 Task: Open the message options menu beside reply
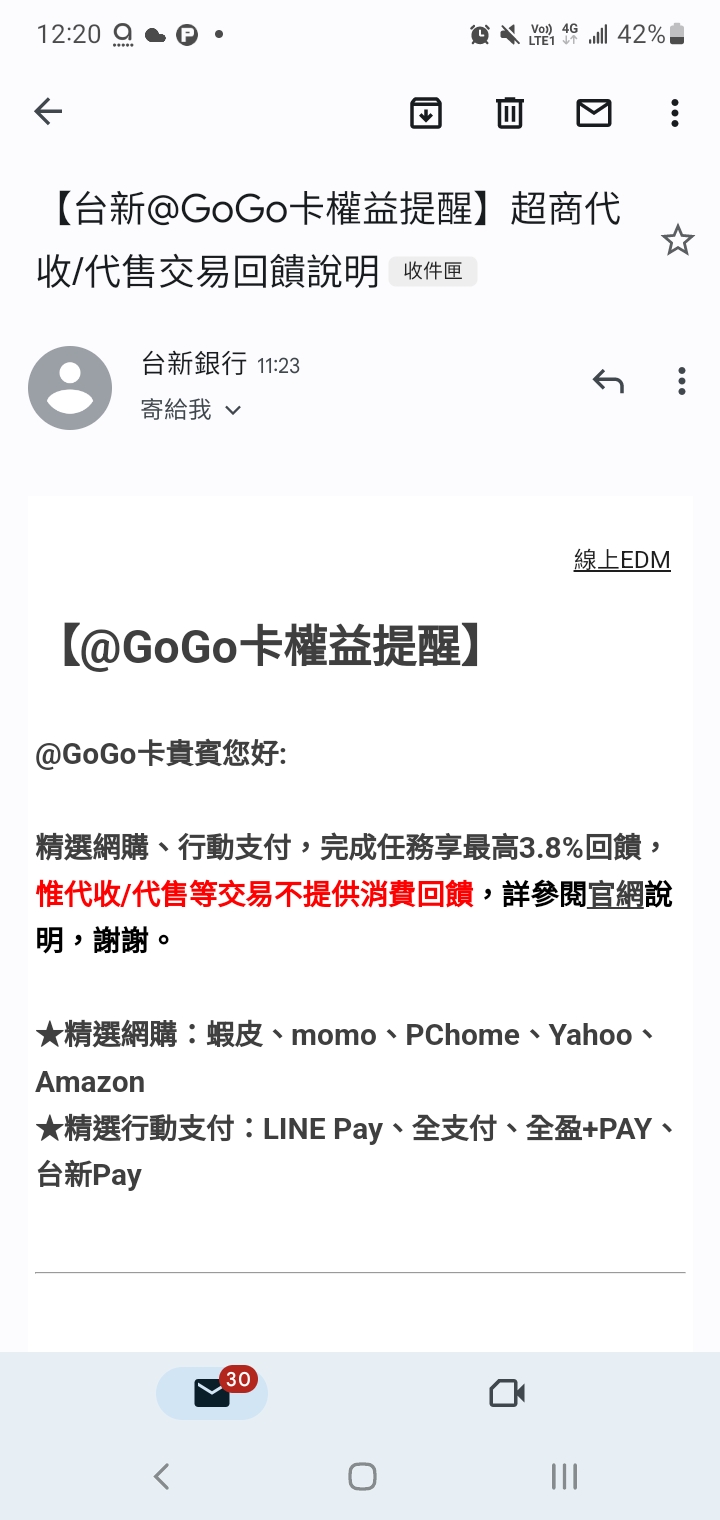pyautogui.click(x=681, y=381)
